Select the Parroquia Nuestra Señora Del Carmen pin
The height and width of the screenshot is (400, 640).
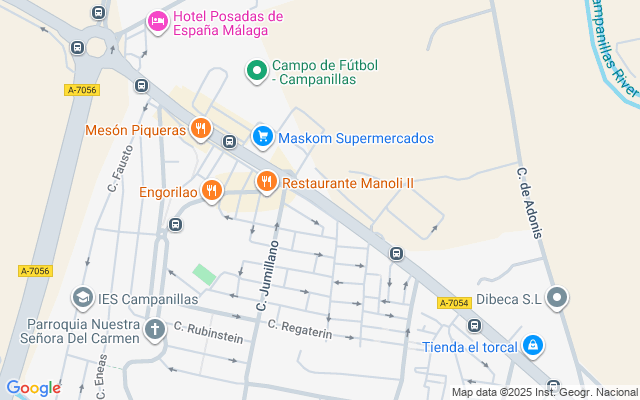(155, 328)
